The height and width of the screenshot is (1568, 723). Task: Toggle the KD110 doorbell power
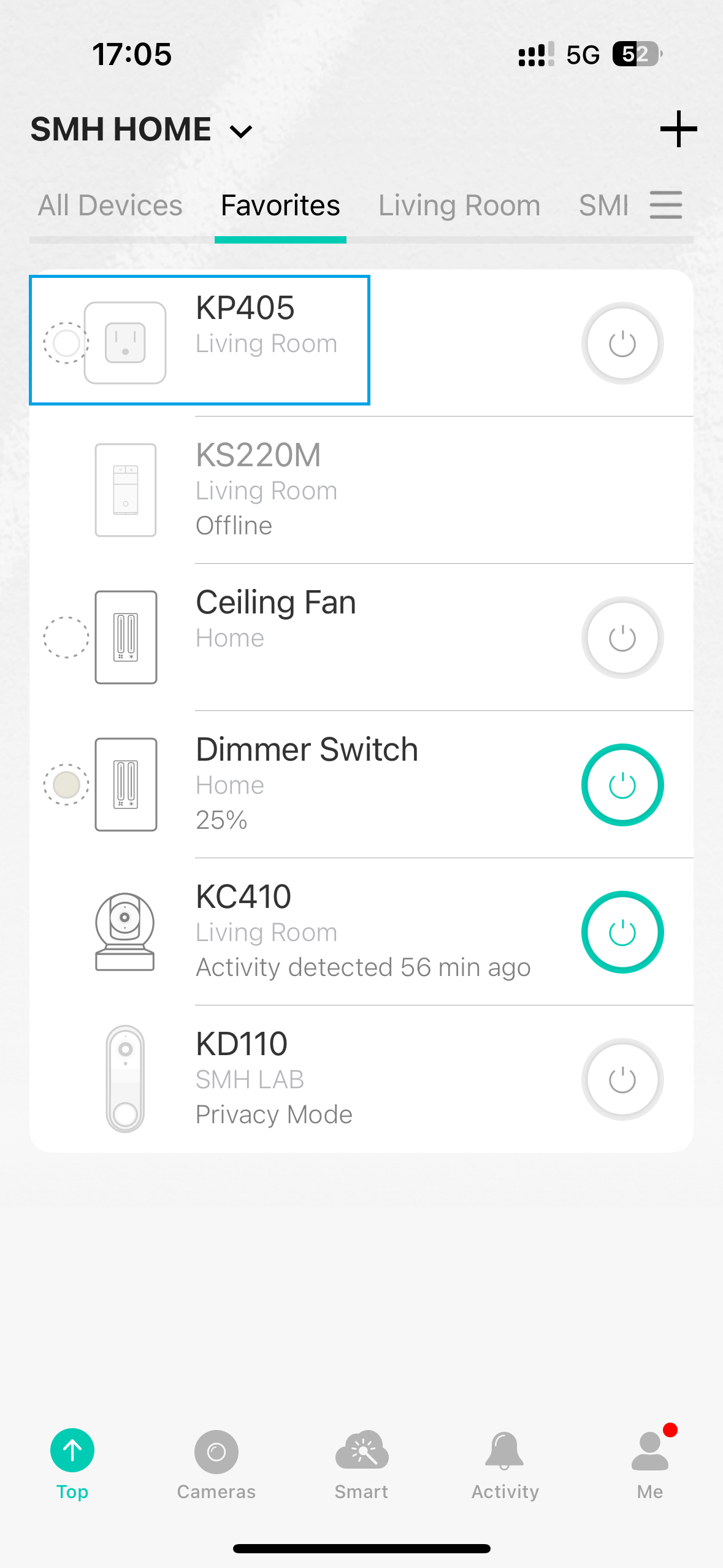[x=622, y=1080]
